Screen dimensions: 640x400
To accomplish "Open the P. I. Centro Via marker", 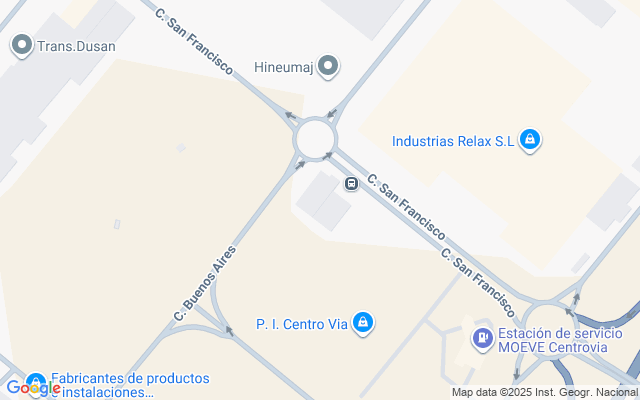I will click(364, 323).
